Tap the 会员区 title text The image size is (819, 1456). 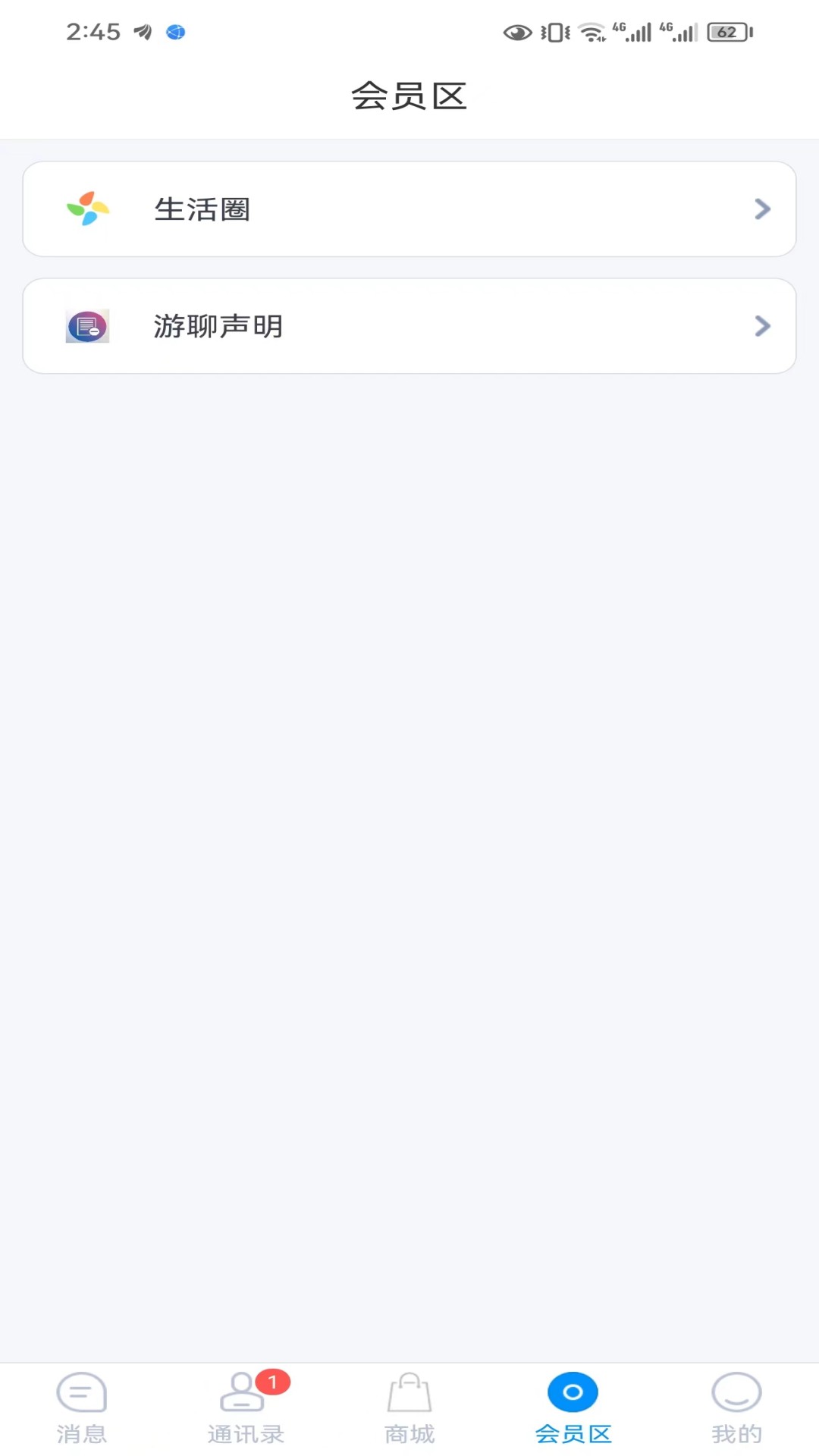(409, 97)
